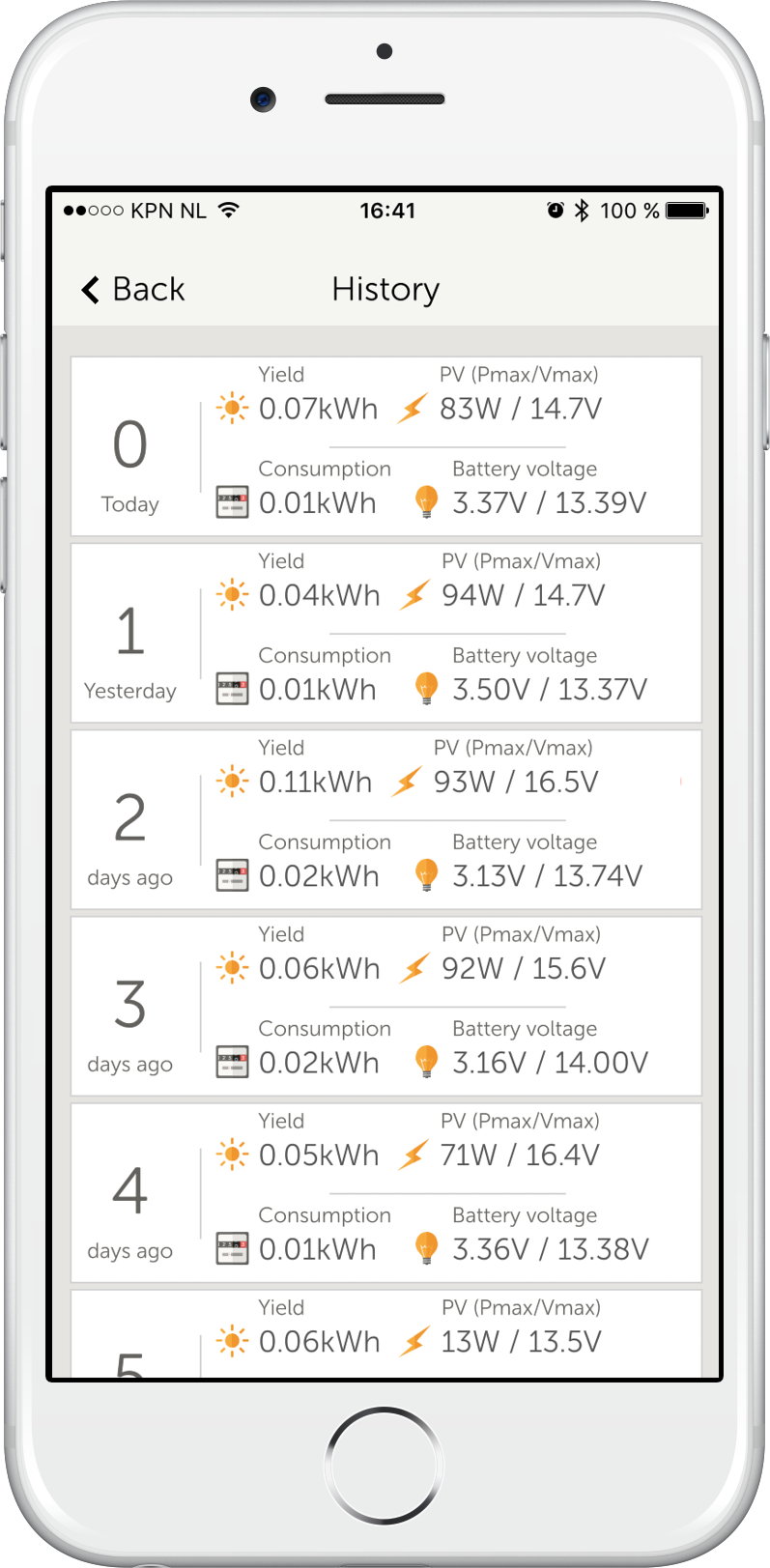Go back from the History screen
The height and width of the screenshot is (1568, 770).
133,289
